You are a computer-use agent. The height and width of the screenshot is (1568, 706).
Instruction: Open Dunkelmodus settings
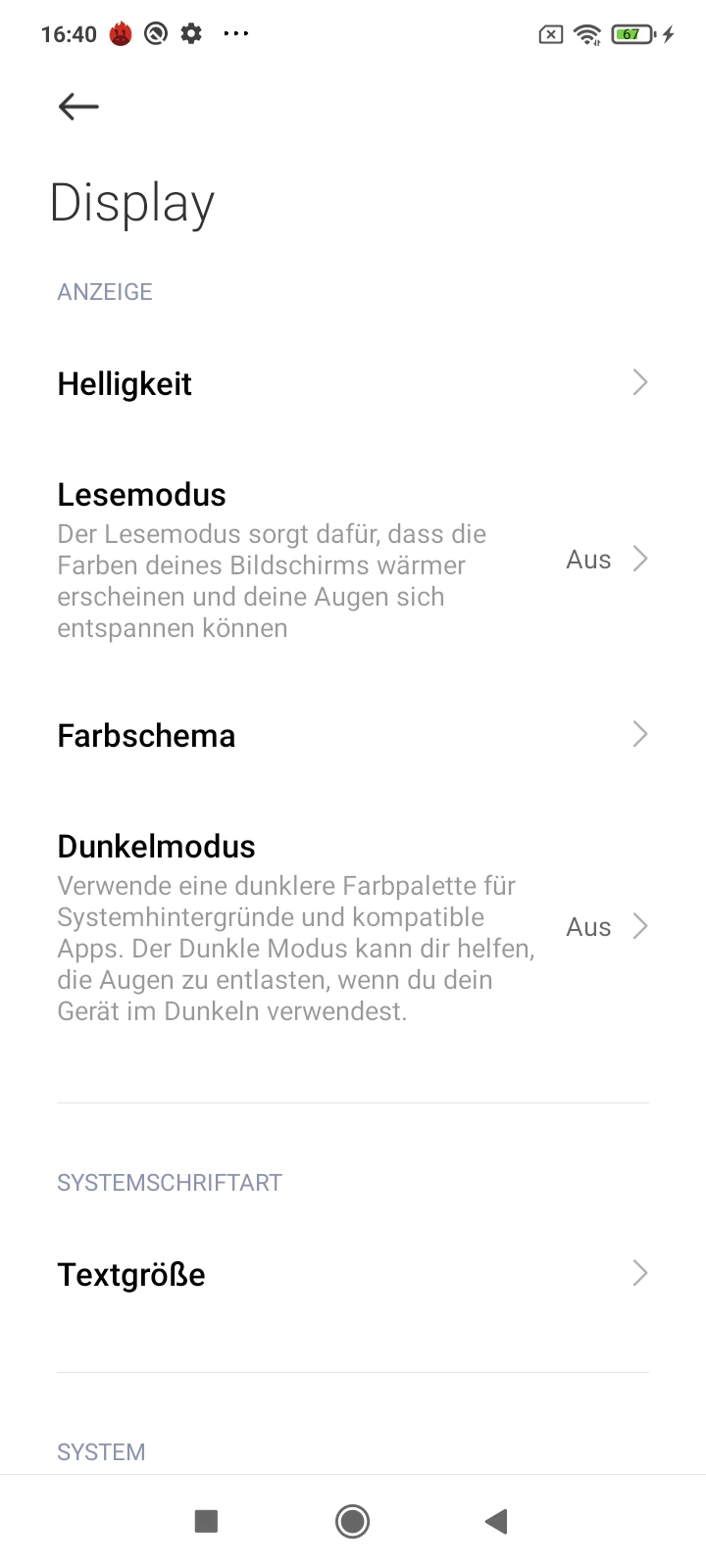(x=353, y=927)
